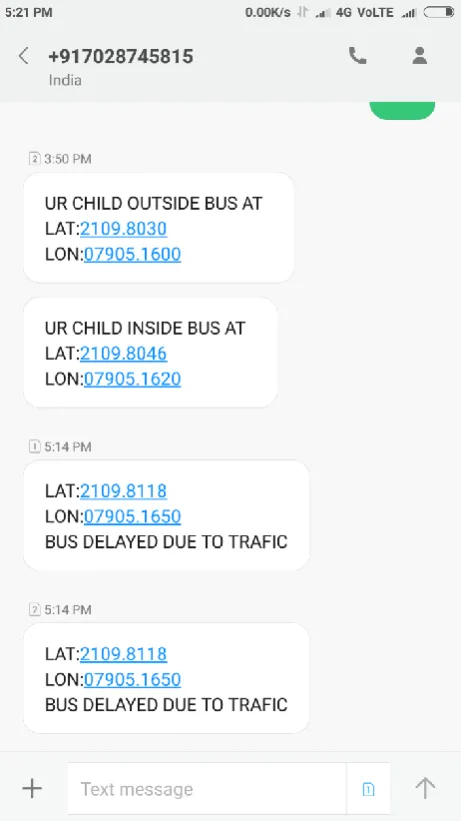Open contact details via the person icon
Image resolution: width=461 pixels, height=821 pixels.
pos(420,56)
